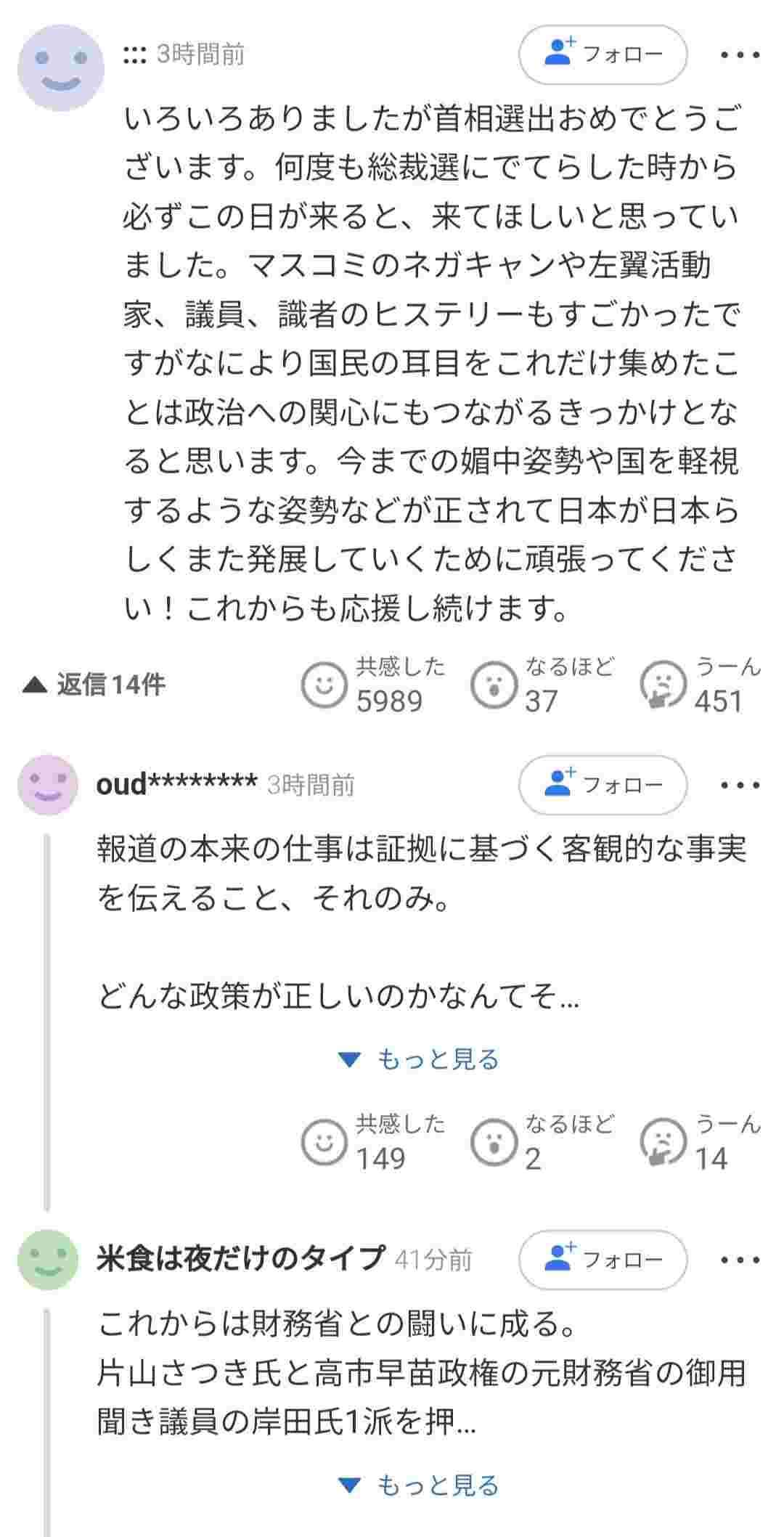Follow user oud********
This screenshot has width=784, height=1537.
[x=603, y=785]
